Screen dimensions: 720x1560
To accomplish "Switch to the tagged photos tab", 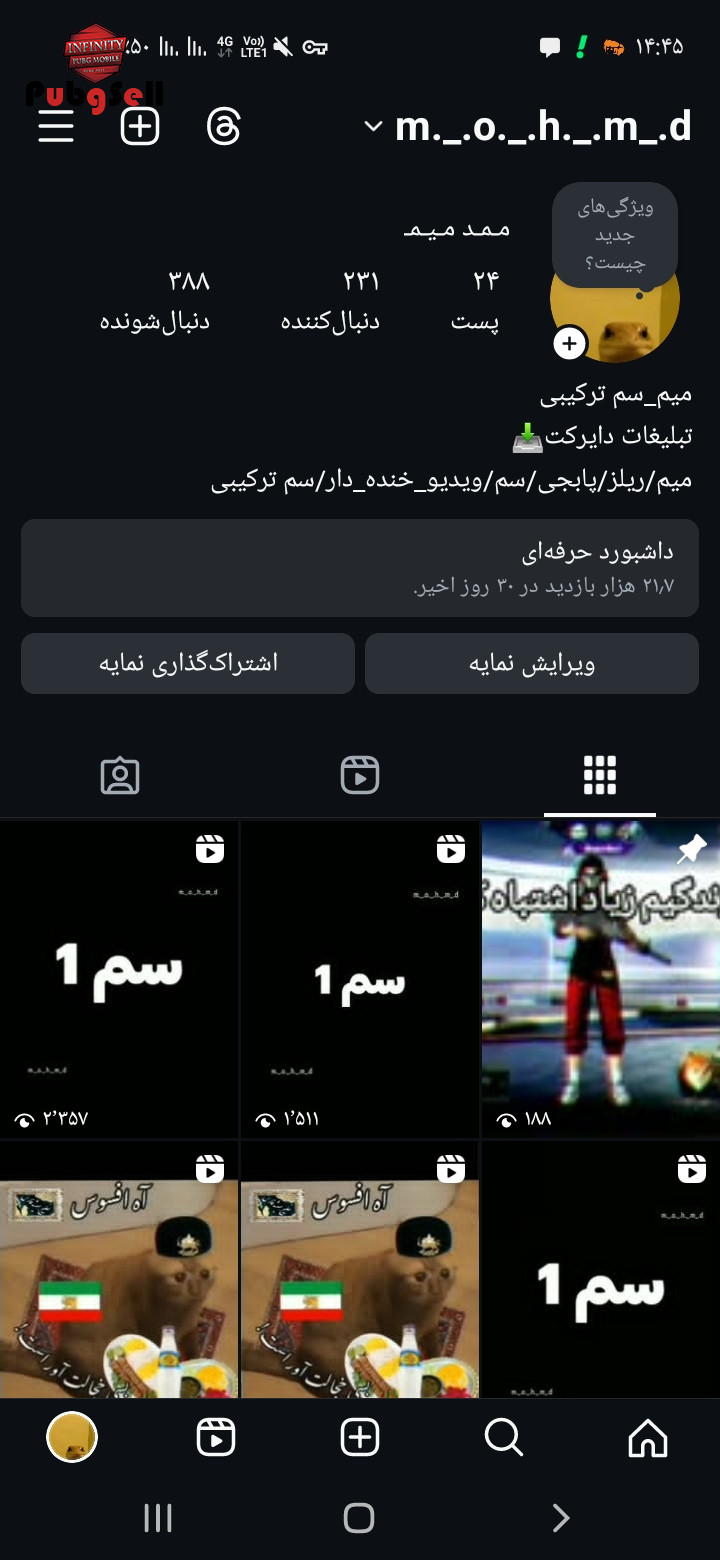I will pyautogui.click(x=120, y=776).
